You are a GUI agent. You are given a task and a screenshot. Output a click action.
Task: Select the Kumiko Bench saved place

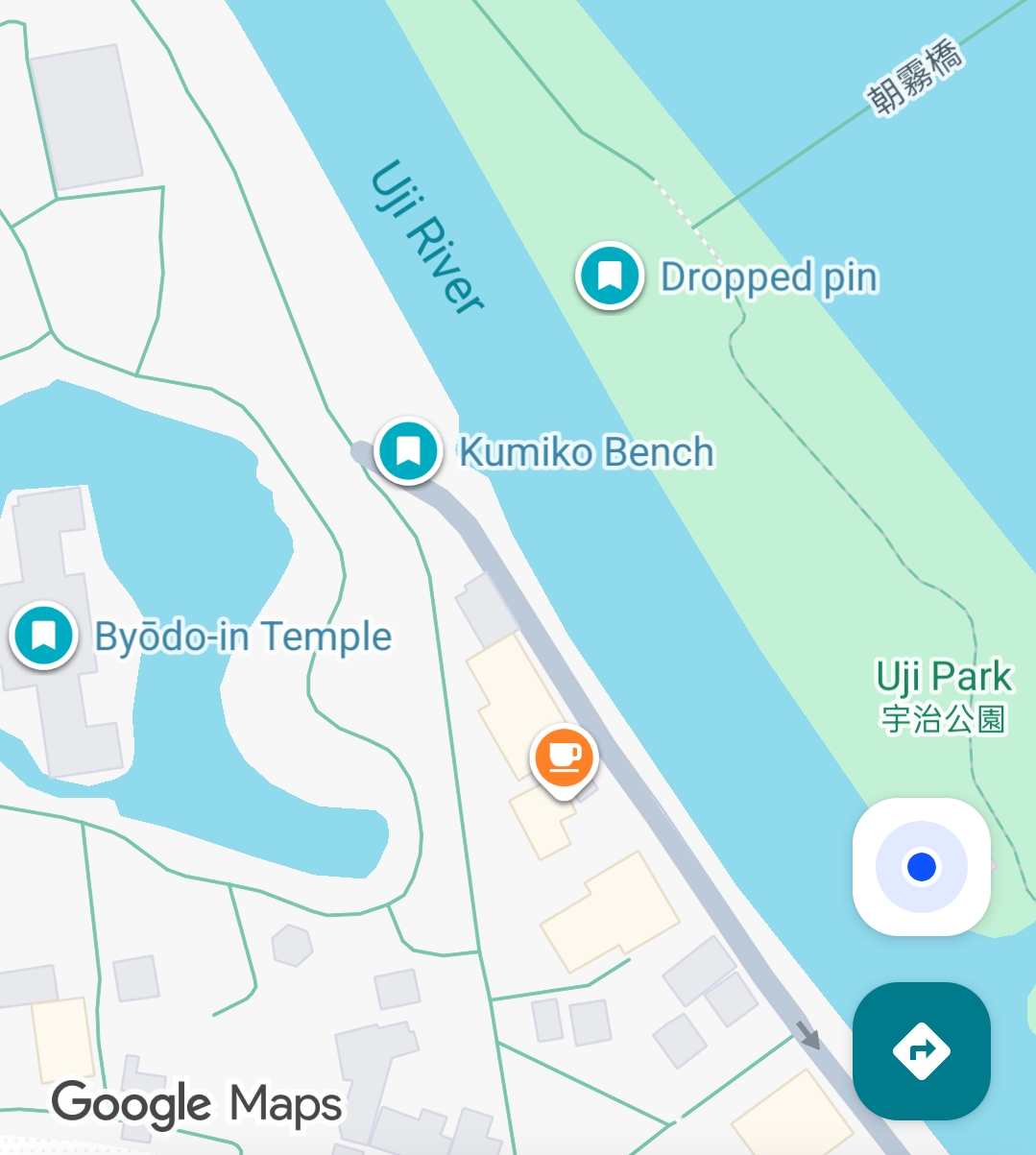click(409, 450)
